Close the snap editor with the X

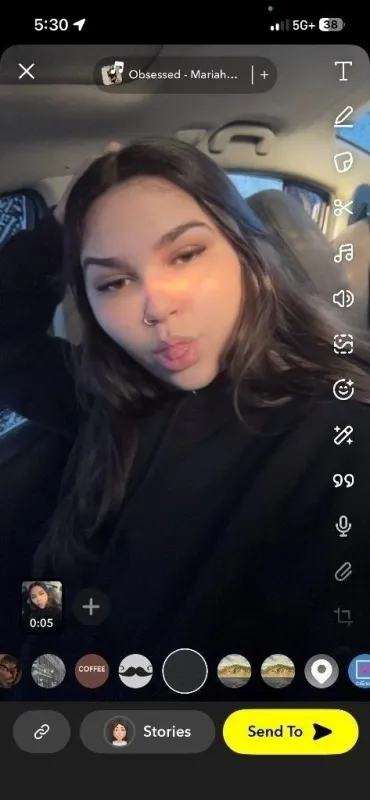click(27, 71)
